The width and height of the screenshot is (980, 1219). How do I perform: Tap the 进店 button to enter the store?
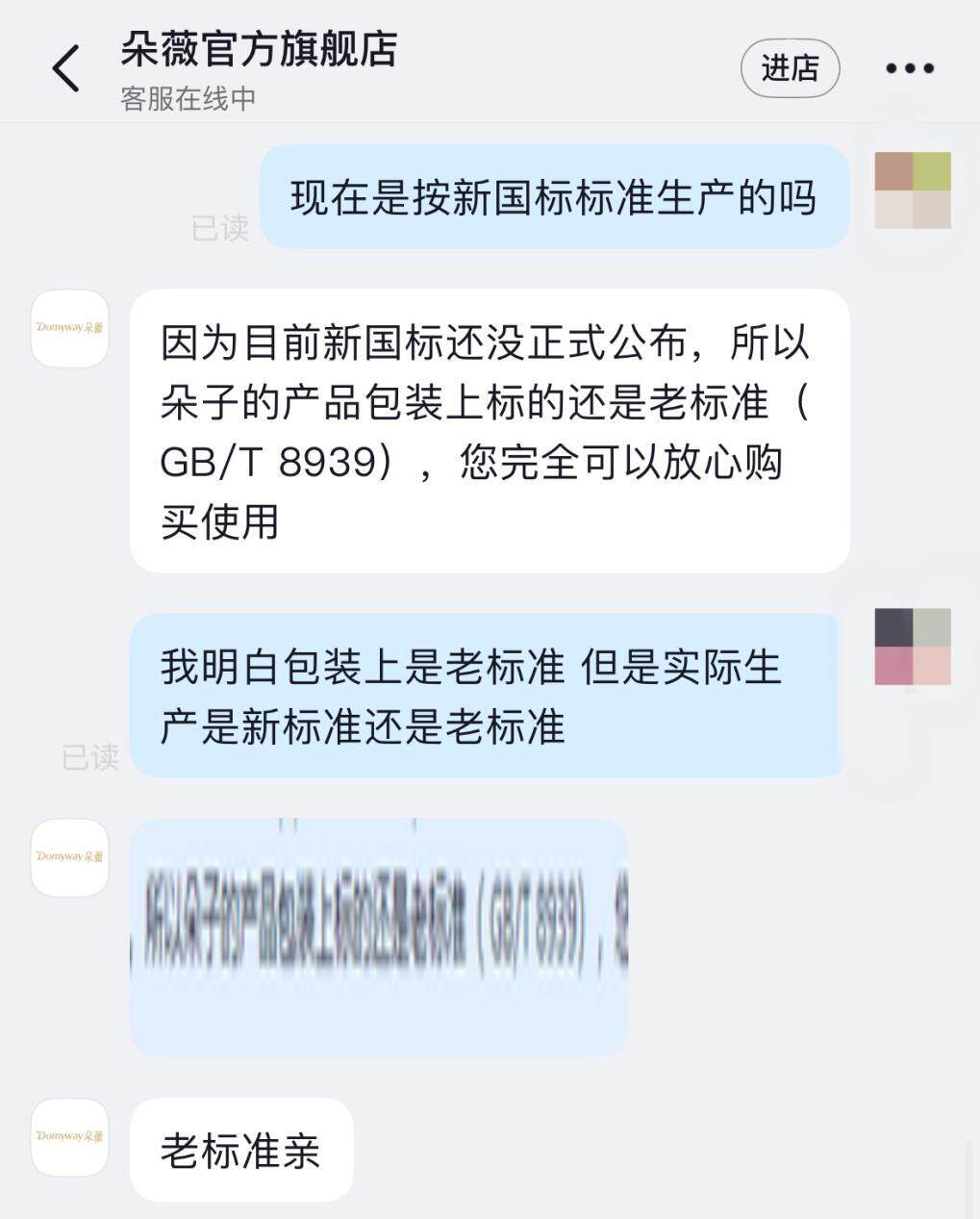[790, 68]
